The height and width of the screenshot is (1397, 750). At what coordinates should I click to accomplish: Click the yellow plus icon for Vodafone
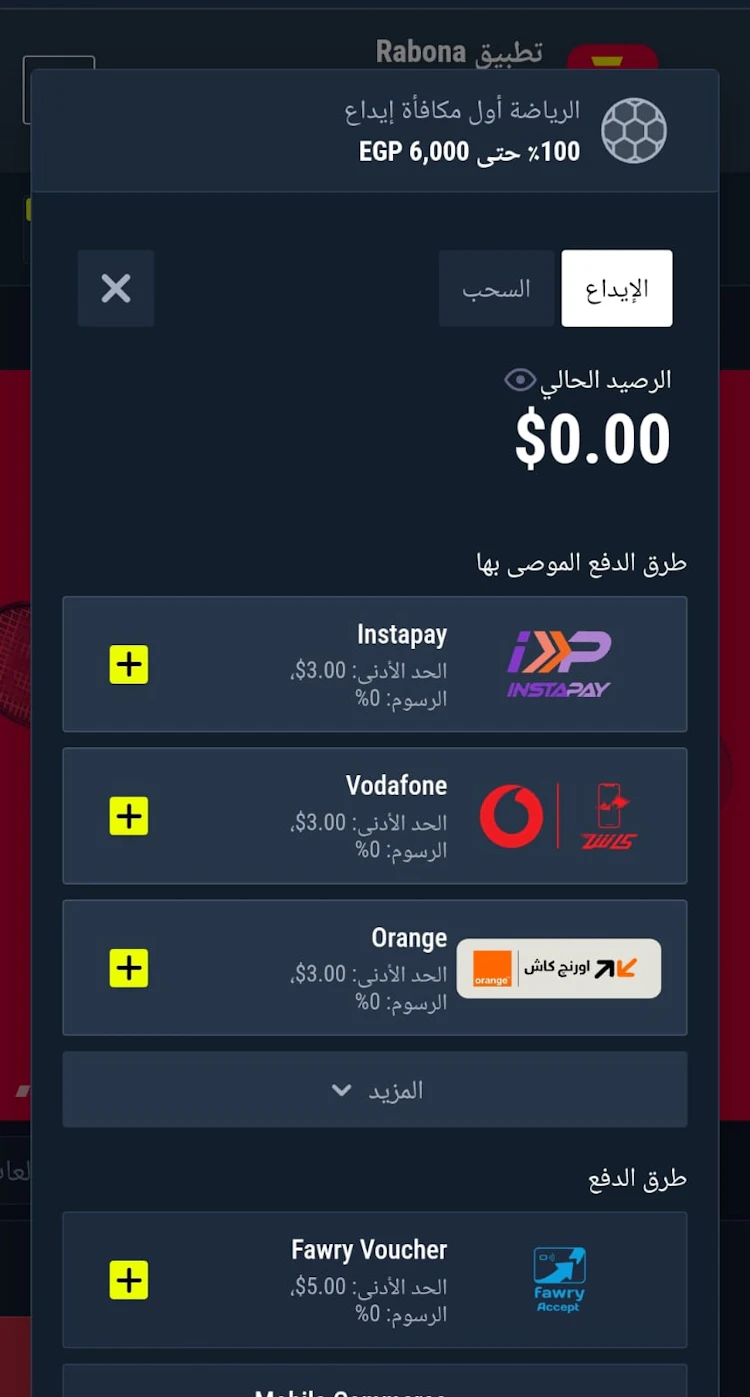pyautogui.click(x=128, y=816)
